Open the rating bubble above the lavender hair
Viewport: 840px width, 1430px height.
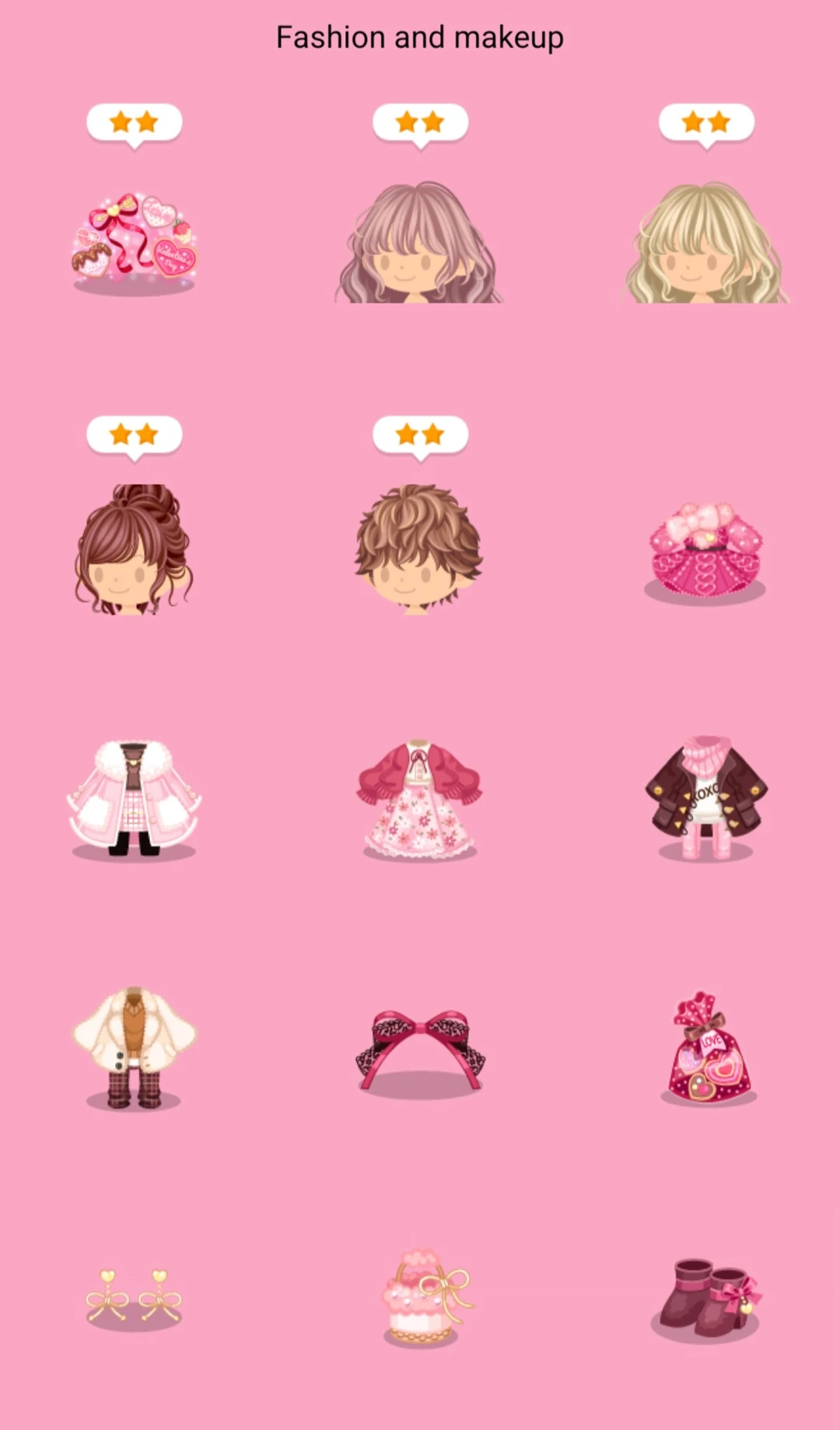422,122
